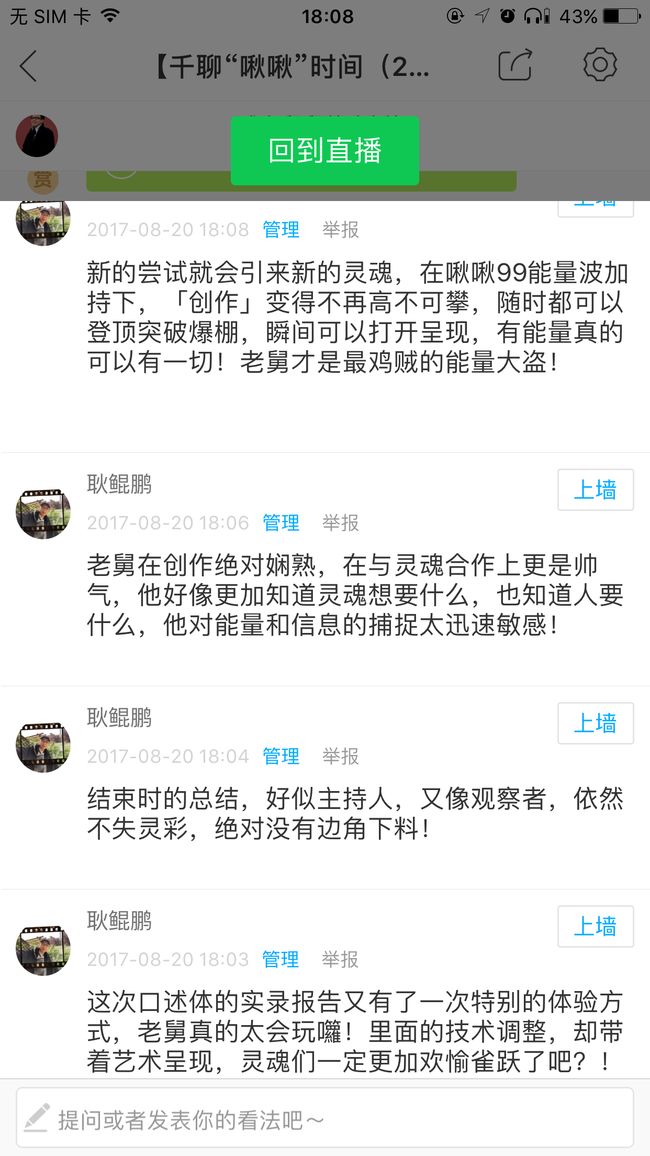Tap the green 回到直播 button
This screenshot has height=1156, width=650.
[325, 150]
